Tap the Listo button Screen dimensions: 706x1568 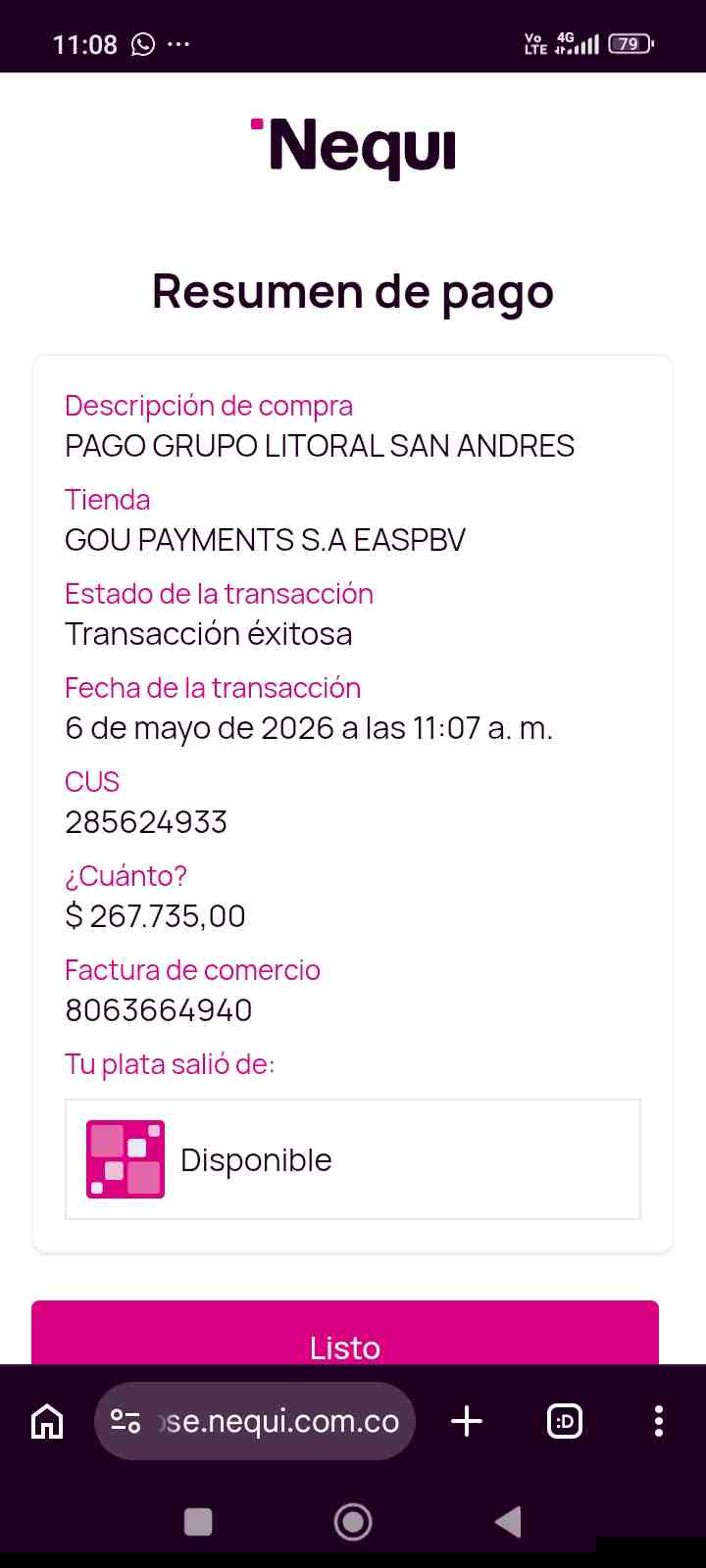click(345, 1333)
